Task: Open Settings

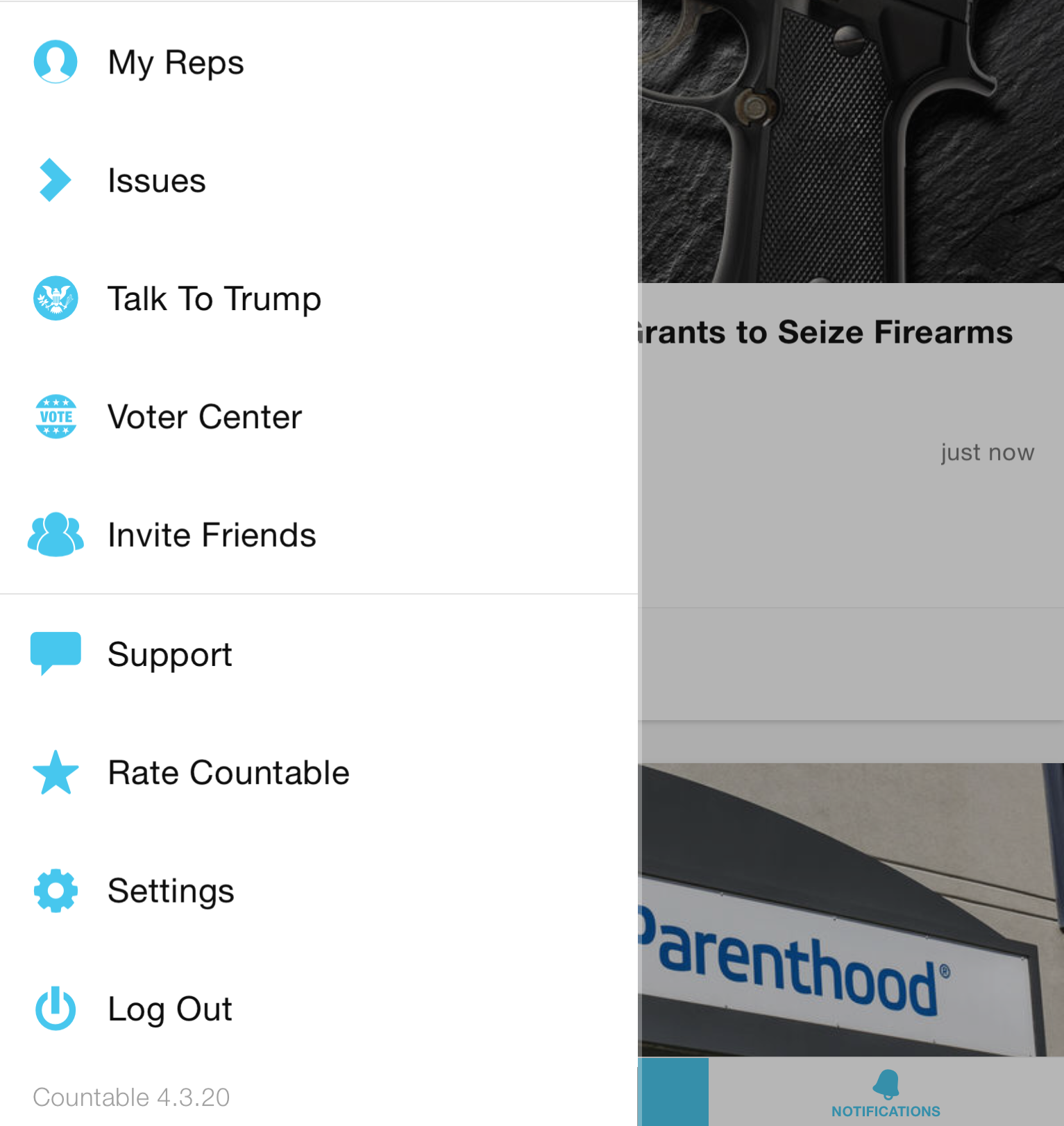Action: pyautogui.click(x=171, y=891)
